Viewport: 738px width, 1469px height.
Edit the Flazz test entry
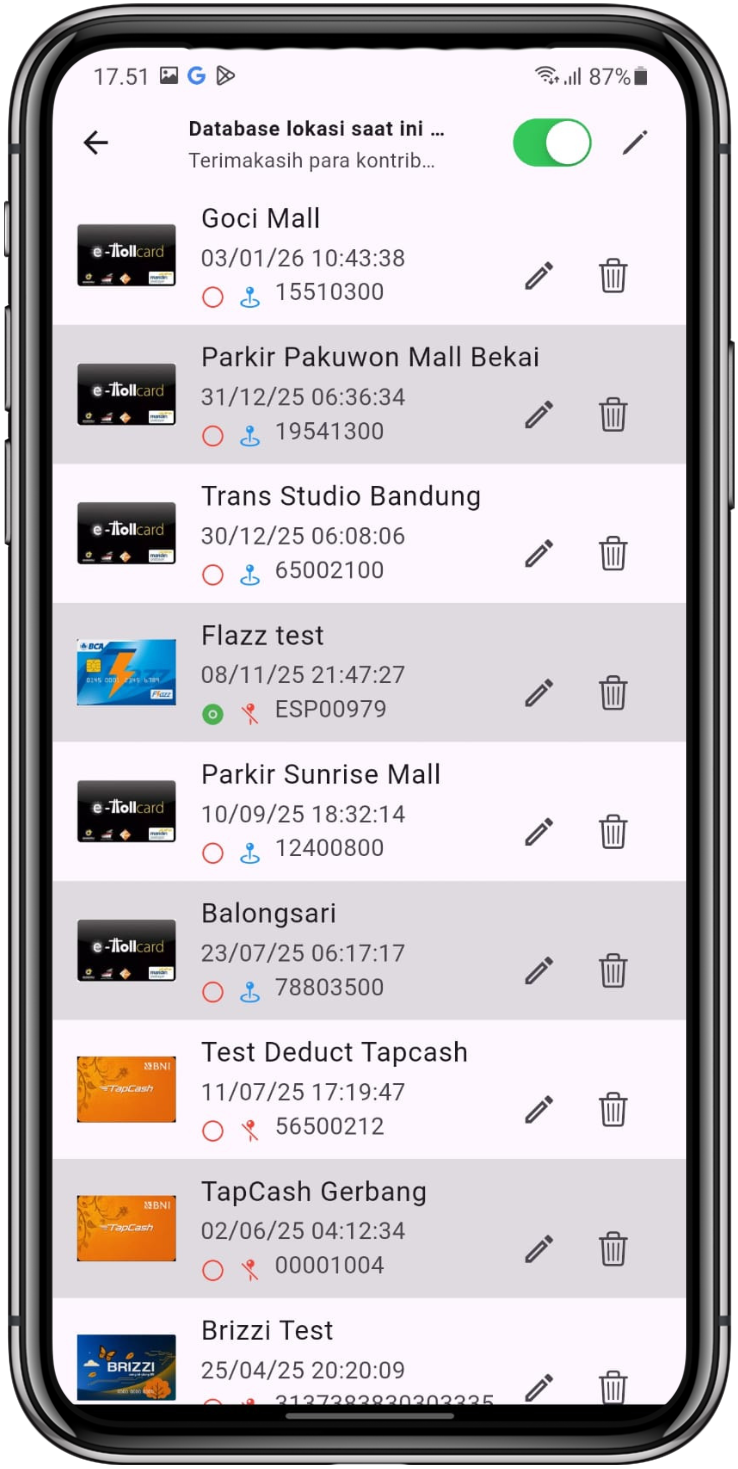pyautogui.click(x=539, y=692)
